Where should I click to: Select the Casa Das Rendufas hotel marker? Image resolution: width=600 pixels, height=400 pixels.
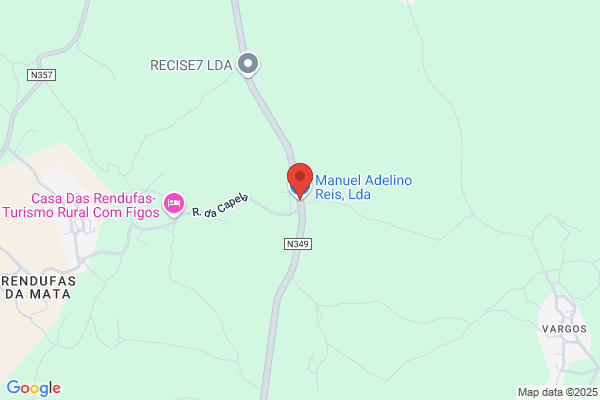174,204
